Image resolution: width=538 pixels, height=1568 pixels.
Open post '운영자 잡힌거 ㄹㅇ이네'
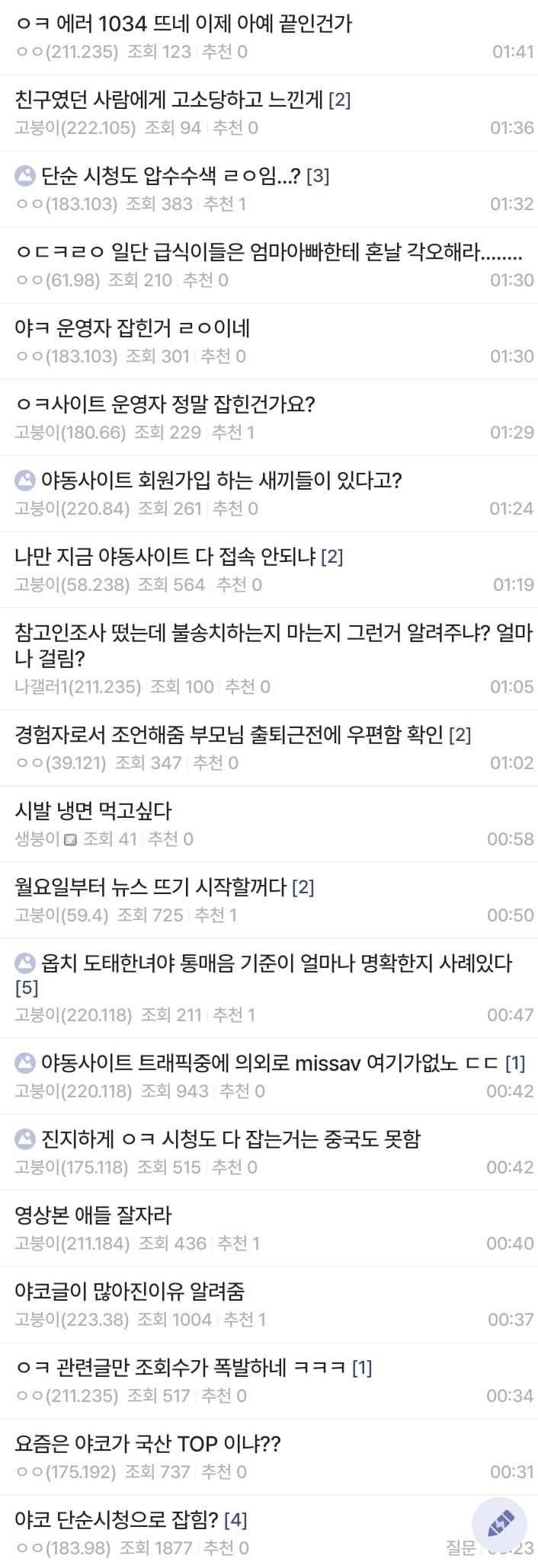[x=133, y=328]
